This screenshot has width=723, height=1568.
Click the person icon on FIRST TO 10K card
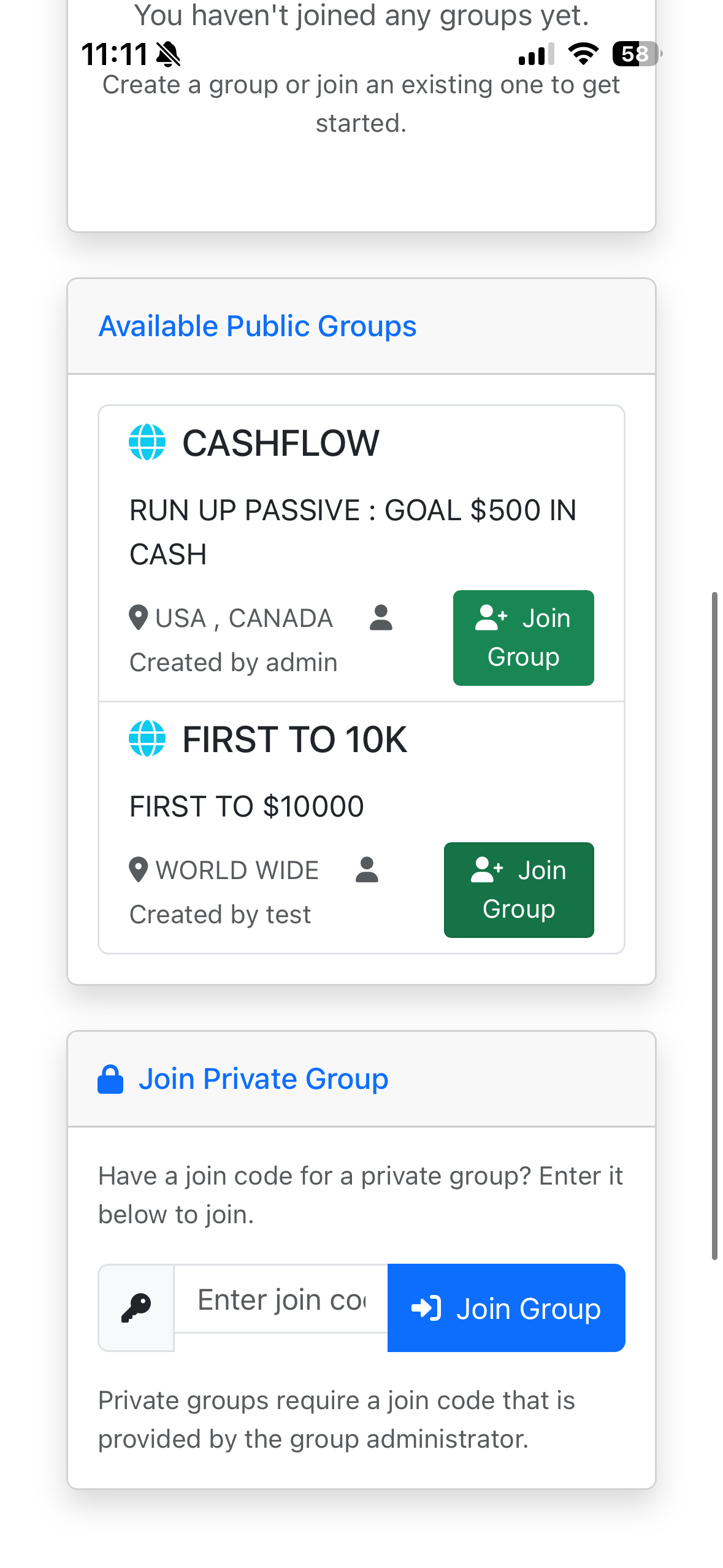pos(366,869)
